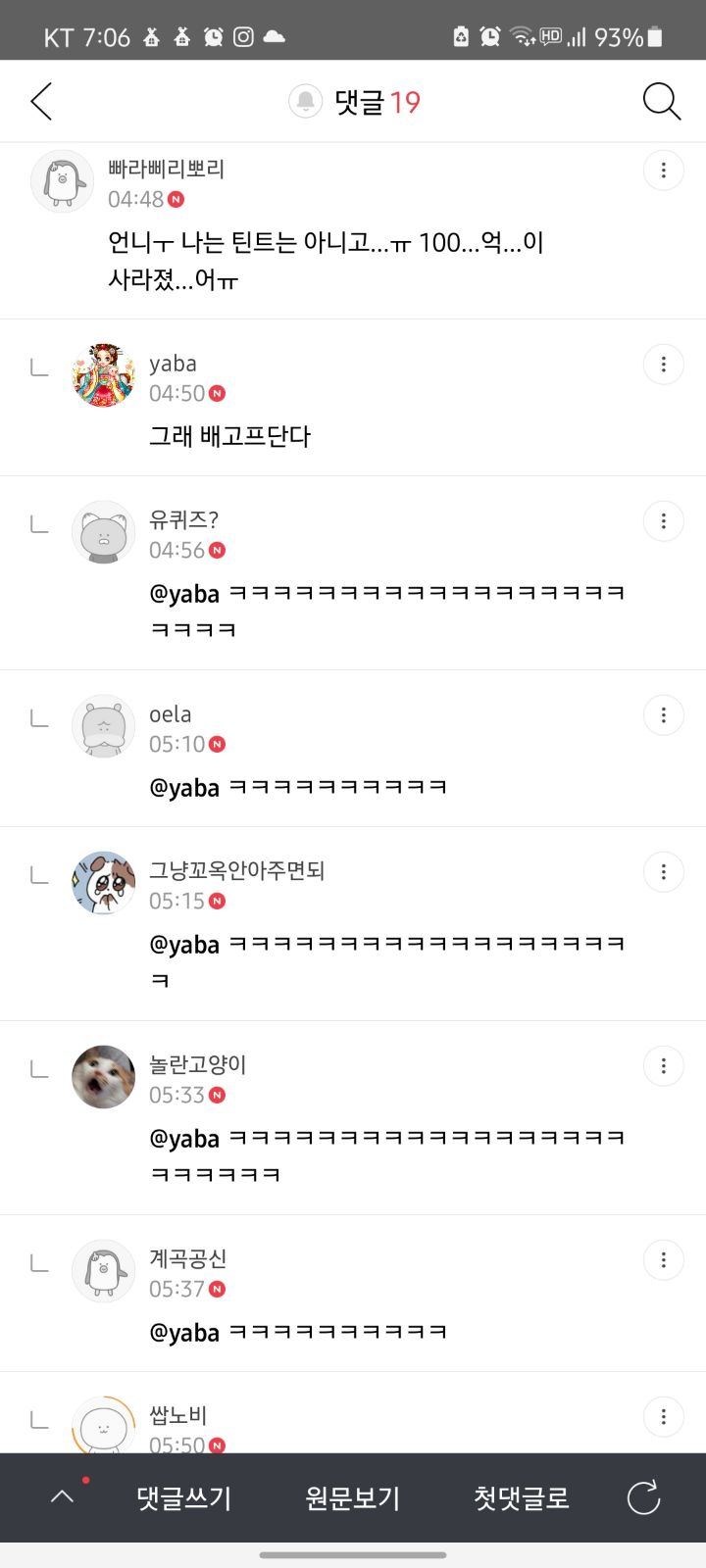View 놀란고양이's profile picture

click(103, 1077)
